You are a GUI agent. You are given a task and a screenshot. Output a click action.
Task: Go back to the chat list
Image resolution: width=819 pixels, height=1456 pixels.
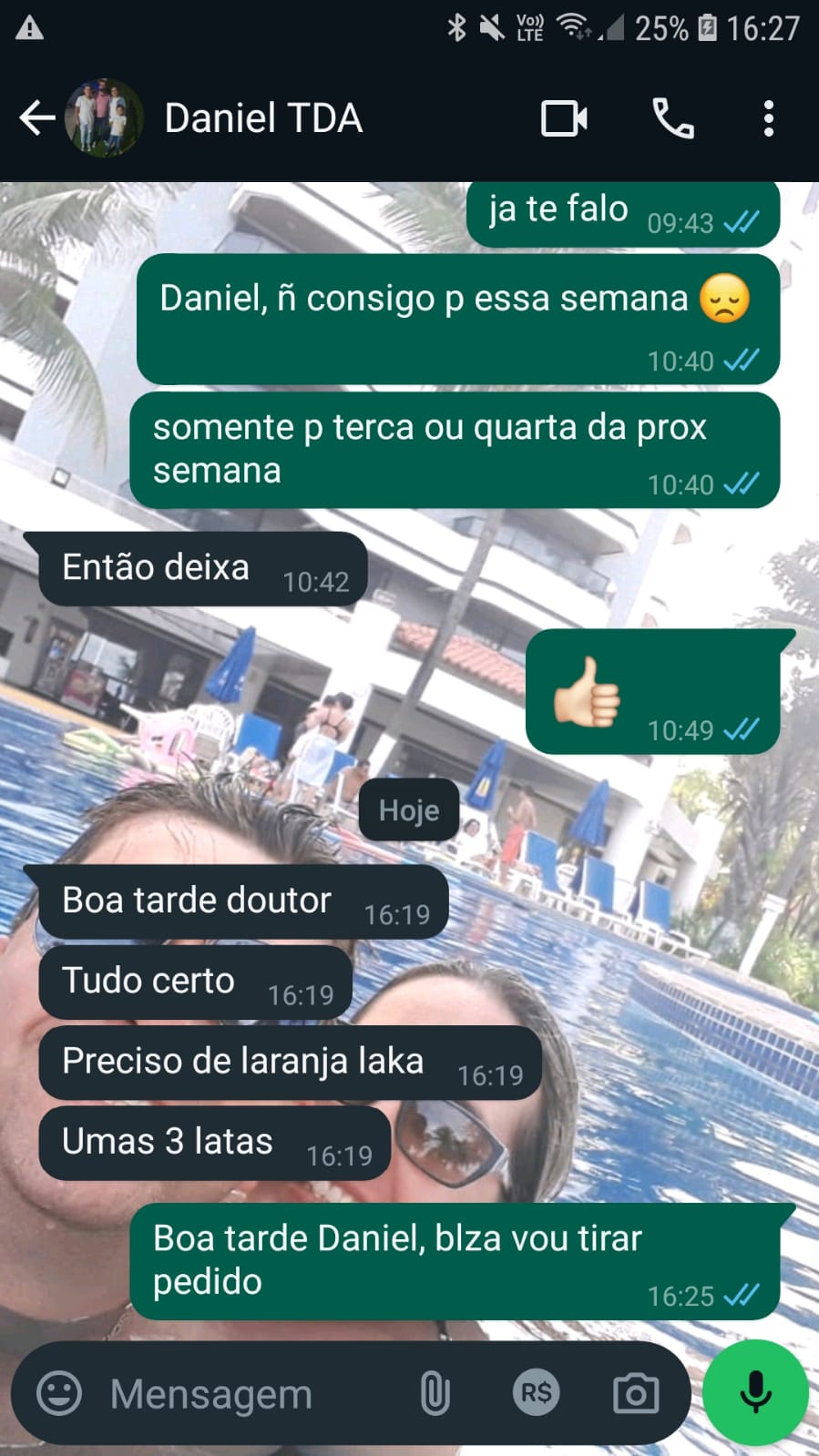pyautogui.click(x=36, y=118)
